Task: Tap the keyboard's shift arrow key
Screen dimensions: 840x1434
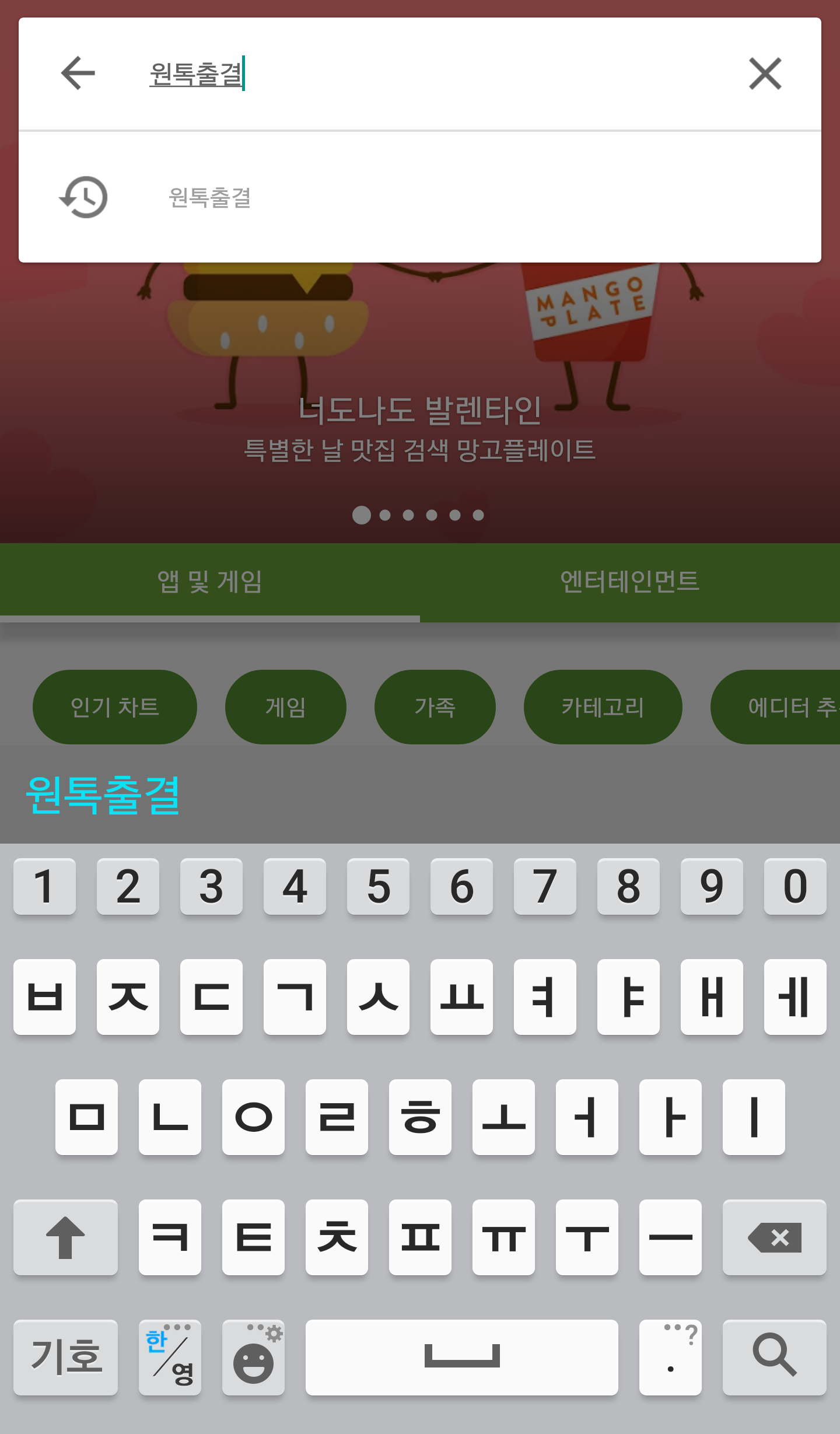Action: [66, 1237]
